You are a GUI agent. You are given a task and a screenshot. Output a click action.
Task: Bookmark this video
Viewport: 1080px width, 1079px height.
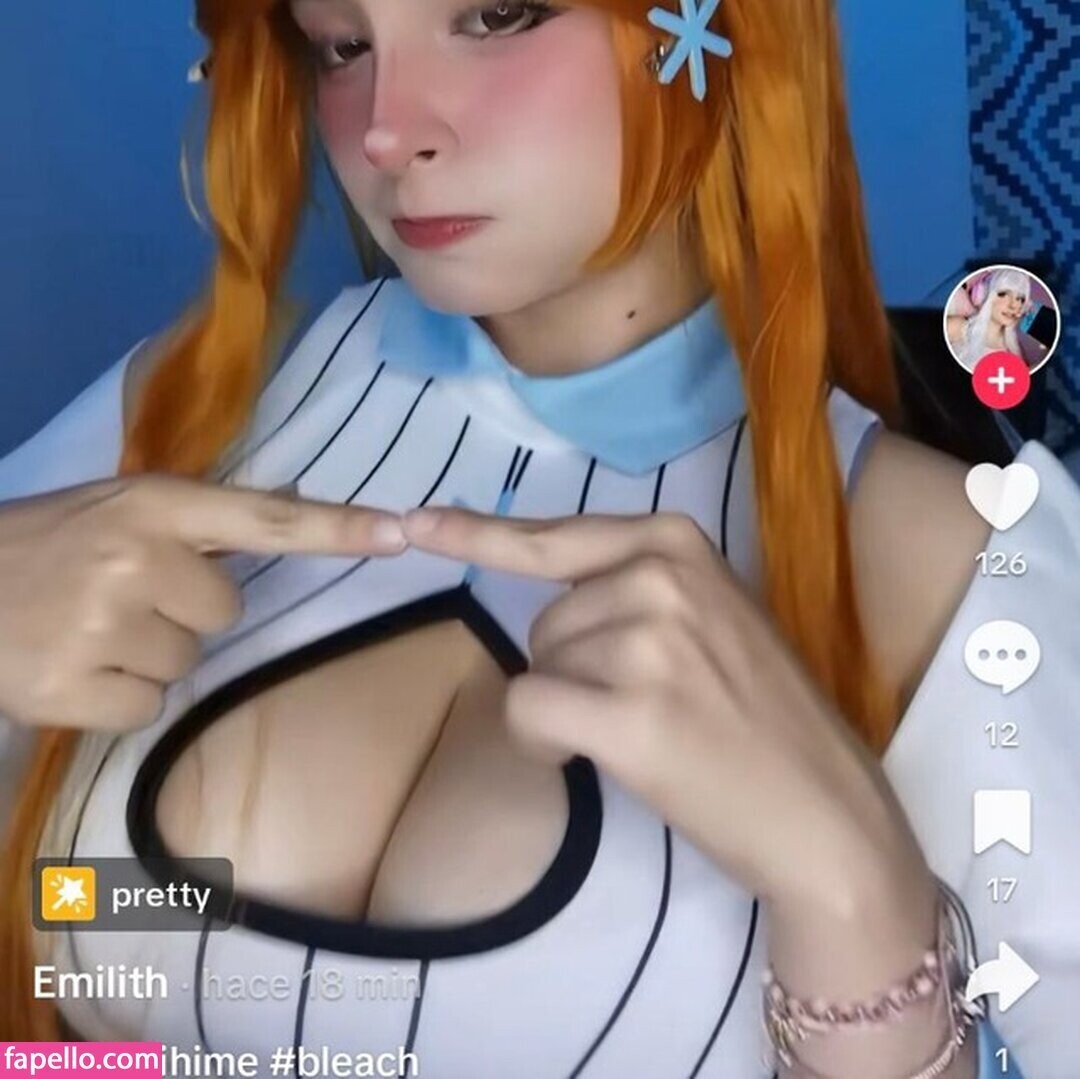1002,821
